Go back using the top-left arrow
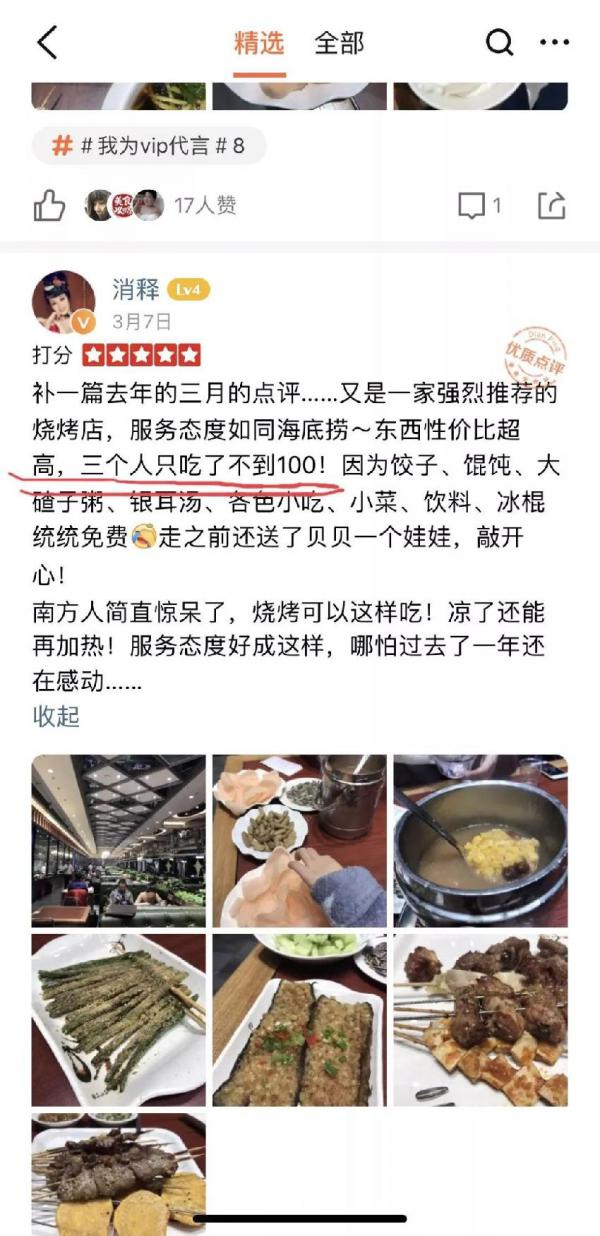The image size is (600, 1236). click(x=47, y=43)
